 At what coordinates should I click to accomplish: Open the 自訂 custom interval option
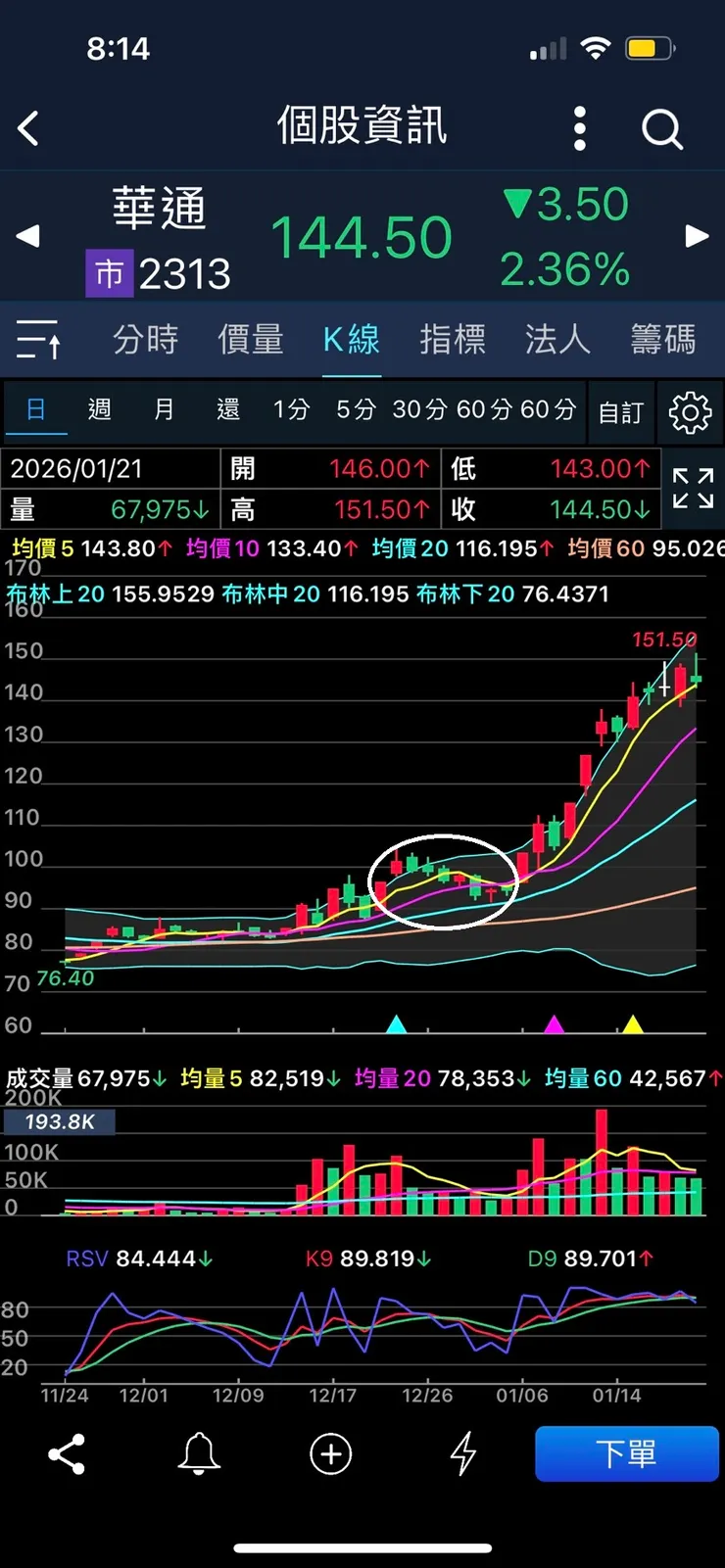620,412
